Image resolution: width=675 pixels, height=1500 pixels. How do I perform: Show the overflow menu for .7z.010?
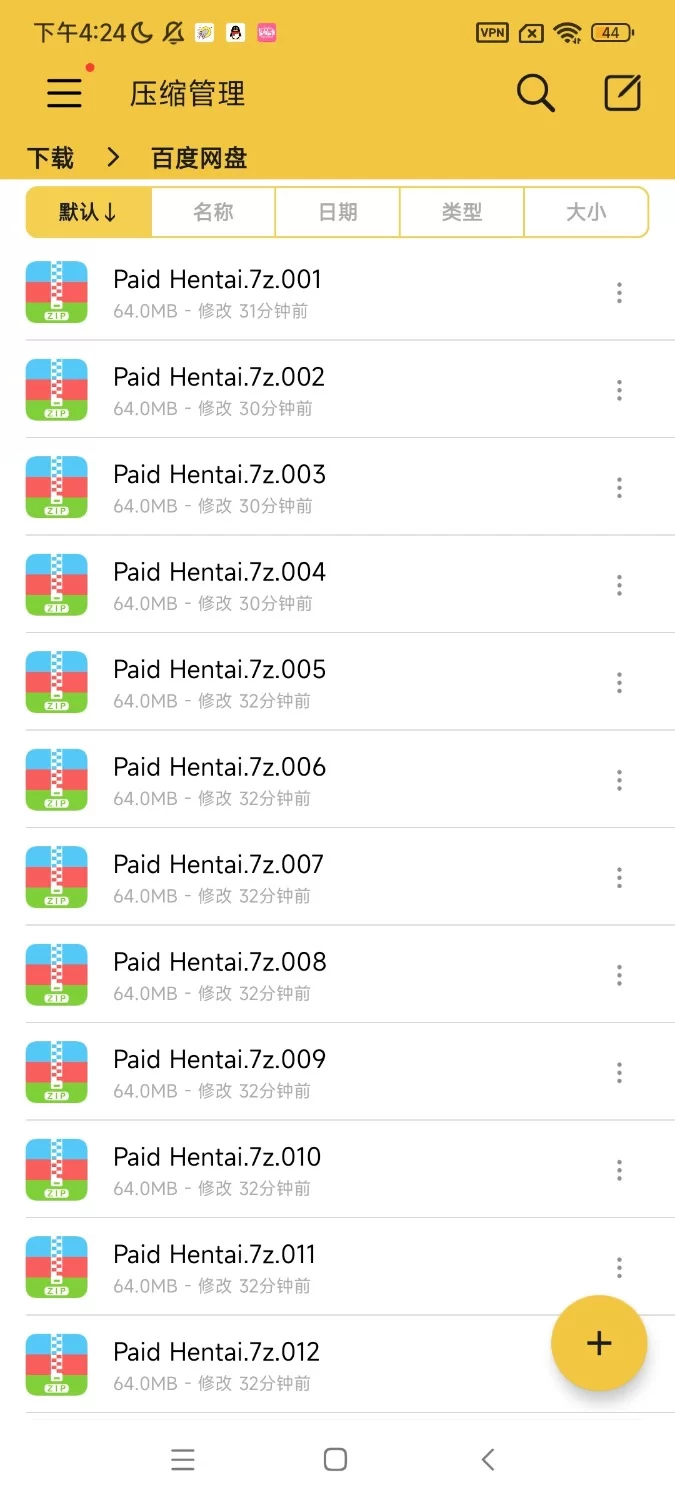[619, 1170]
